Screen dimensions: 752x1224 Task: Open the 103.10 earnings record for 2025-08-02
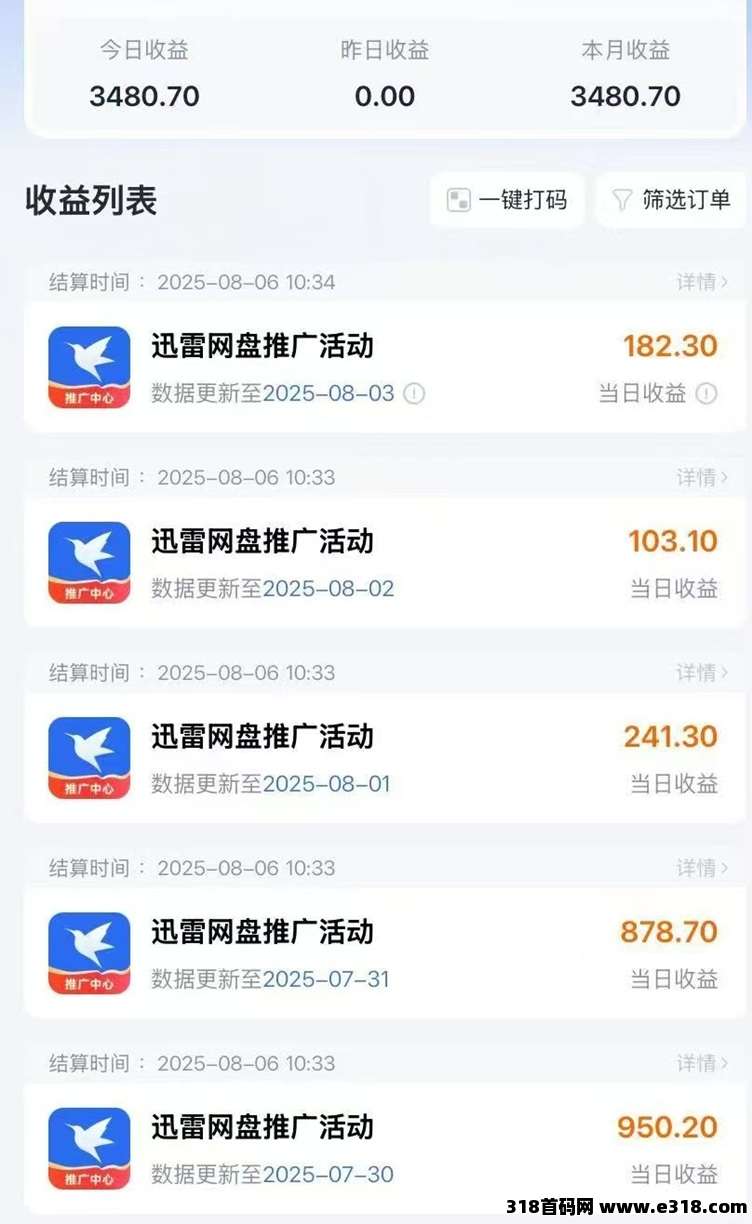click(385, 563)
